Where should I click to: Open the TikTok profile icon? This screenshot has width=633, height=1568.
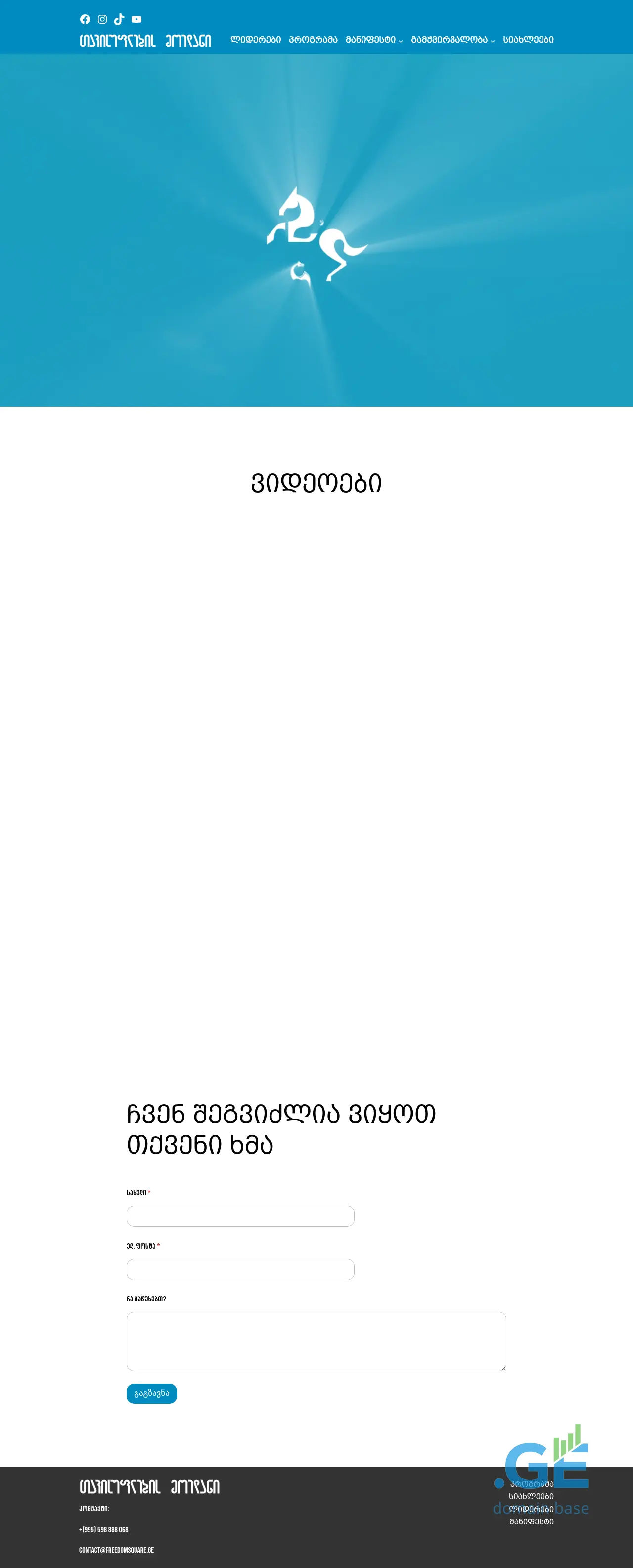tap(119, 19)
